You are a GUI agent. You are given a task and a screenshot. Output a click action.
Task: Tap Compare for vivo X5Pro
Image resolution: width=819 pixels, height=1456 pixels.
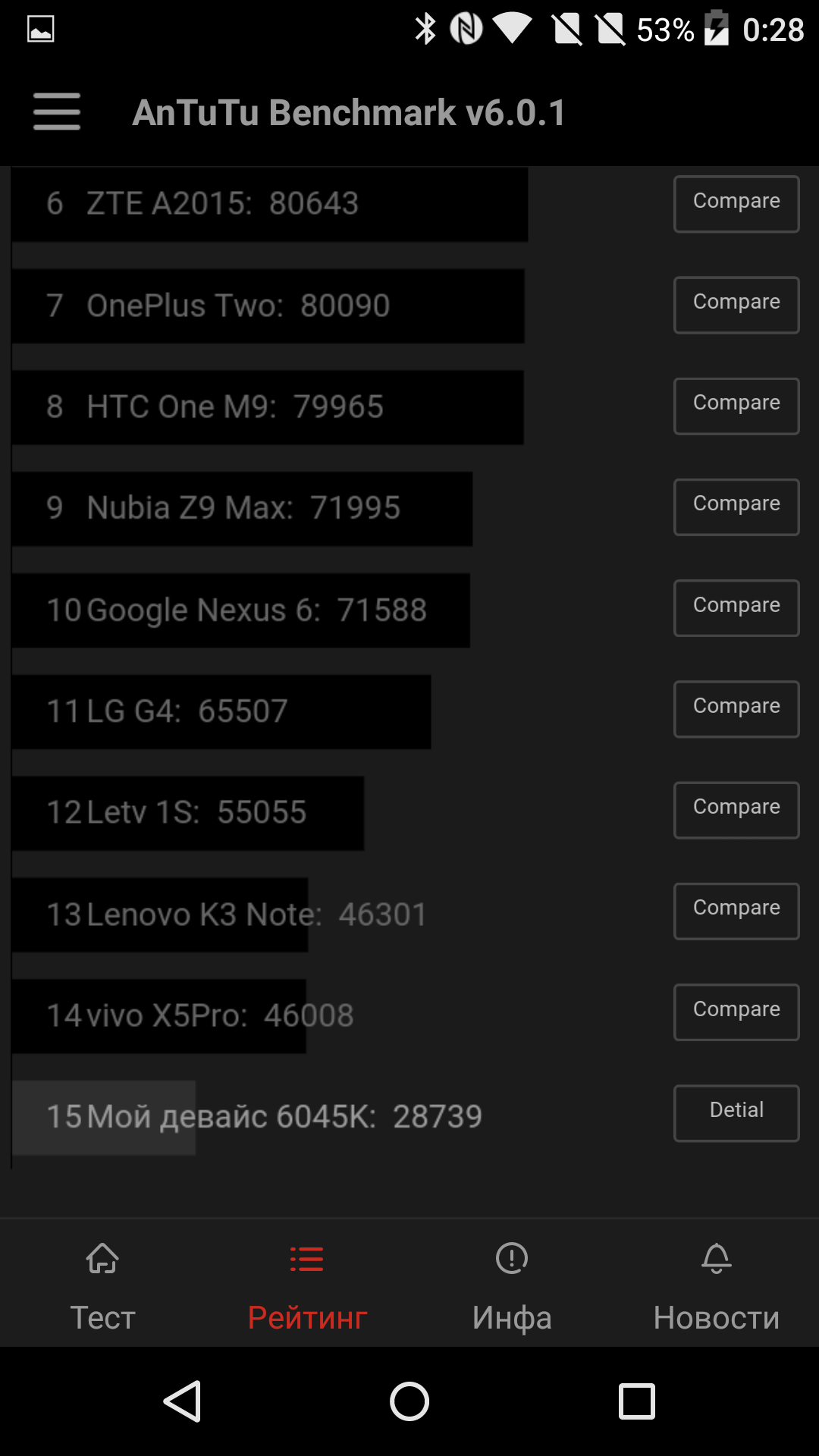pyautogui.click(x=736, y=1012)
